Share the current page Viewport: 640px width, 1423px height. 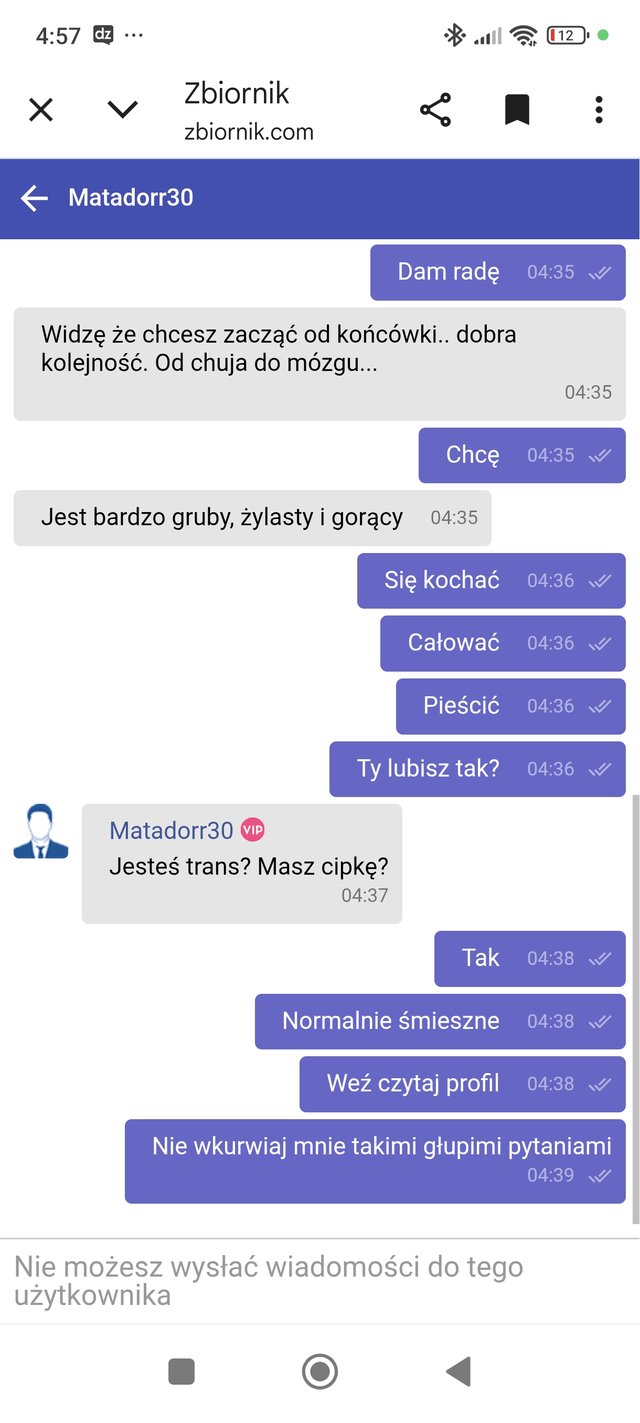click(x=435, y=110)
